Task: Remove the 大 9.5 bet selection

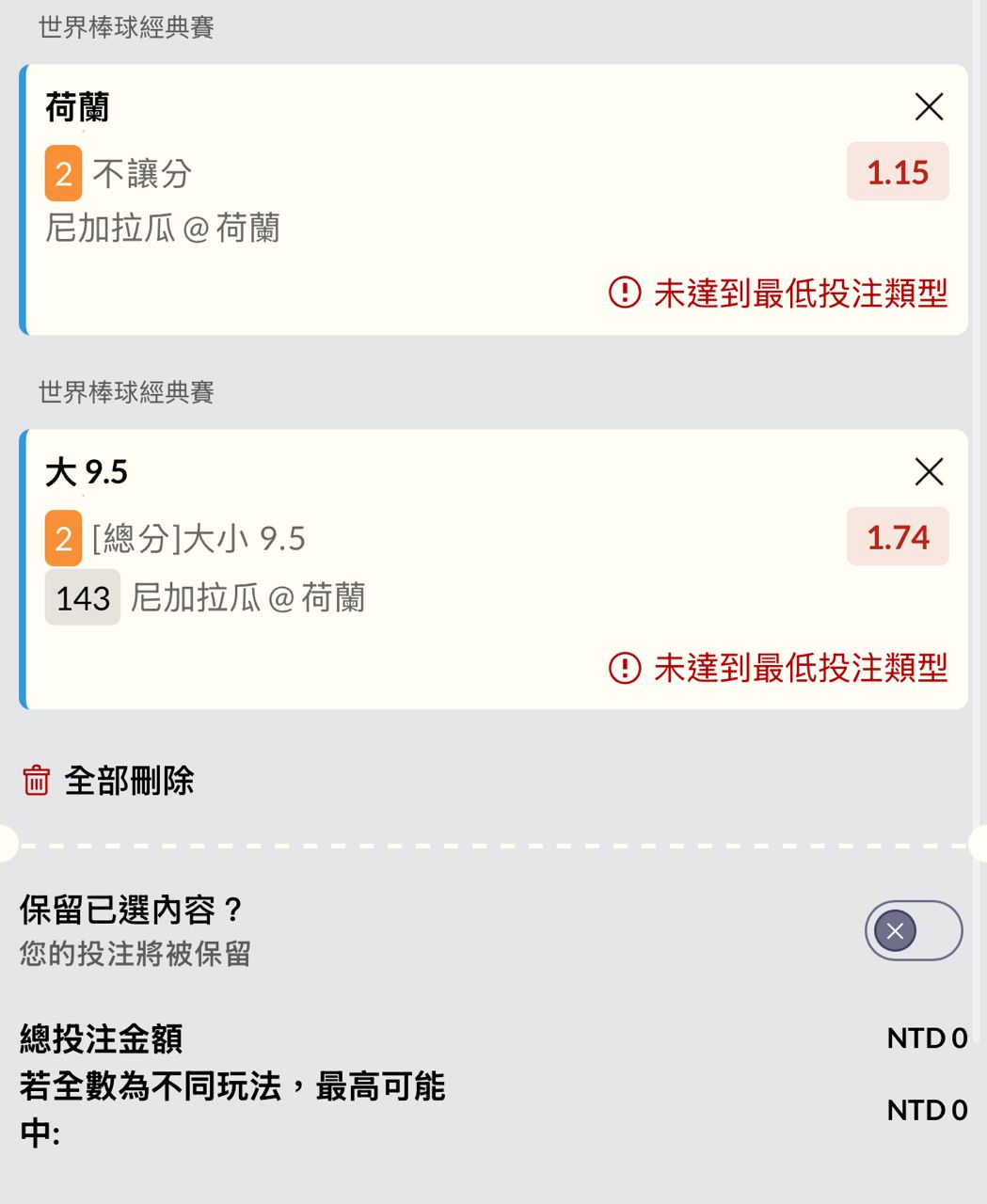Action: click(929, 471)
